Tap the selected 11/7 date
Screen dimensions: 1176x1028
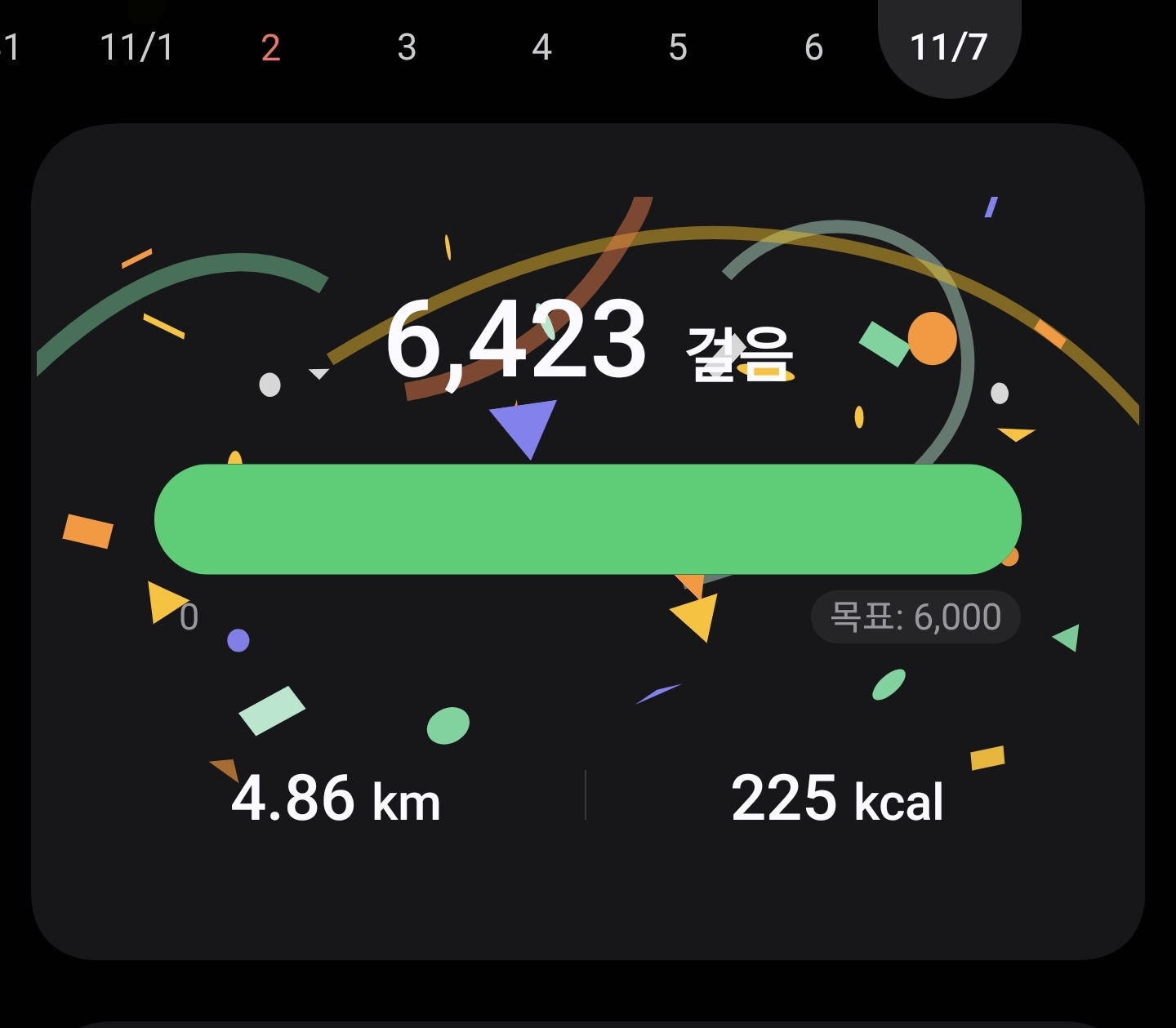tap(949, 46)
